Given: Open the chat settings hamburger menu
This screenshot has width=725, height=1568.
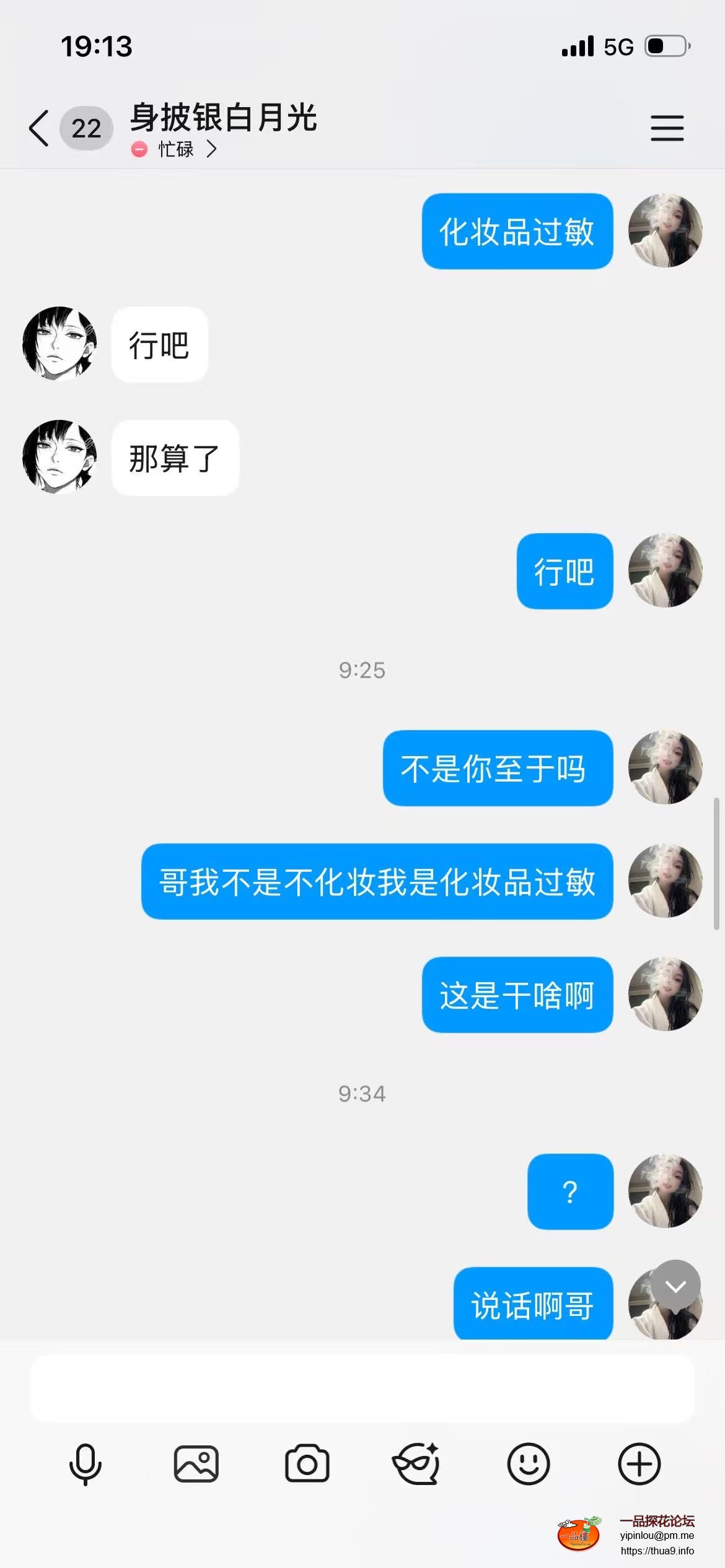Looking at the screenshot, I should coord(667,128).
